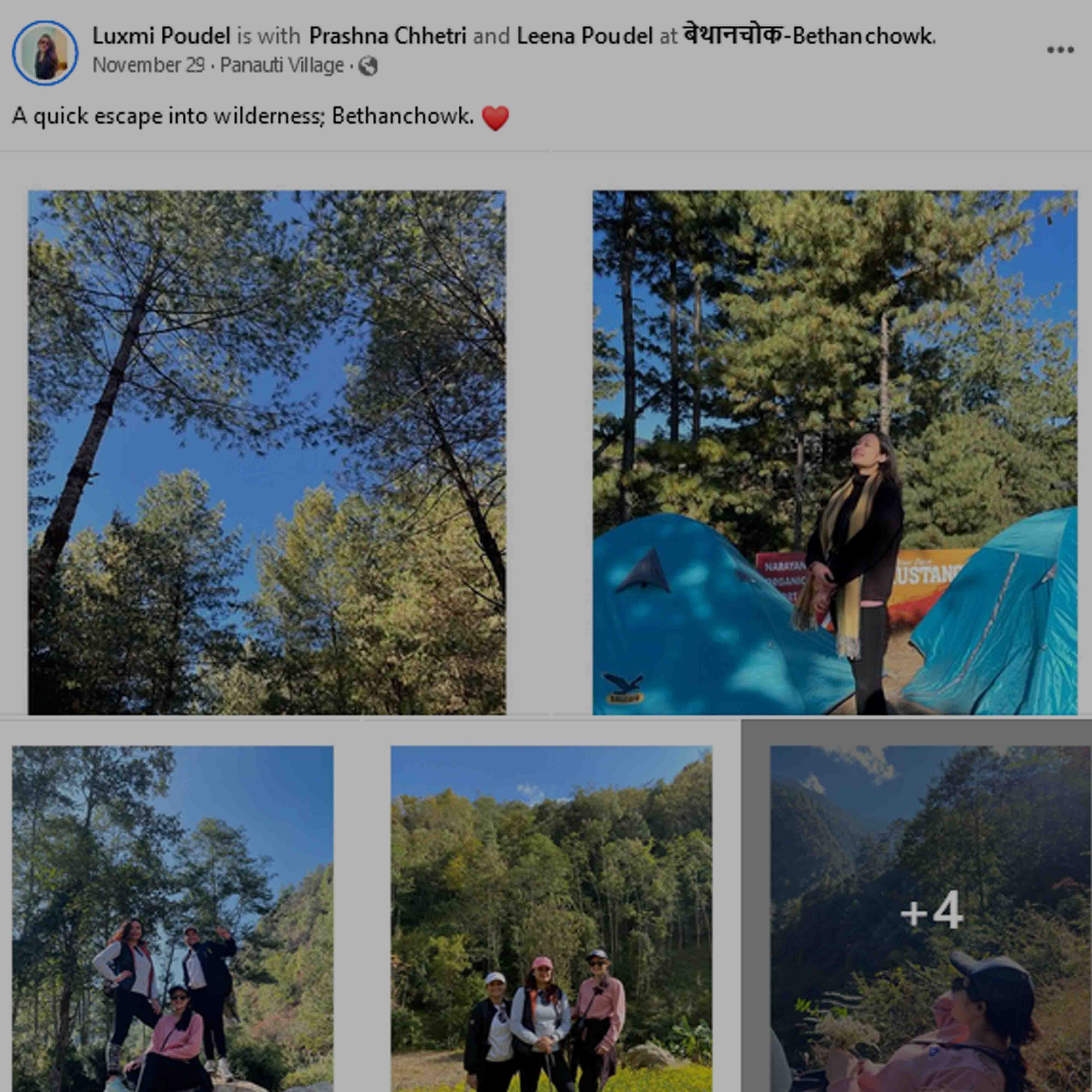
Task: View the pine trees and sky photo
Action: pos(267,453)
